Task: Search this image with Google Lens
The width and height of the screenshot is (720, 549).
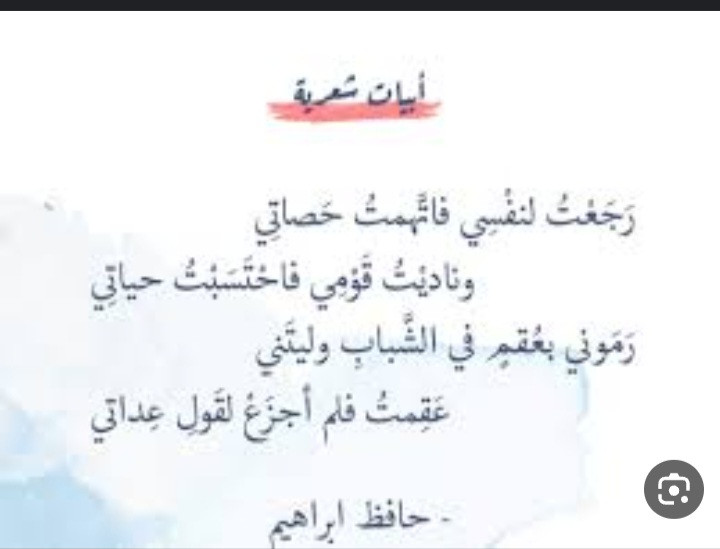Action: coord(672,491)
